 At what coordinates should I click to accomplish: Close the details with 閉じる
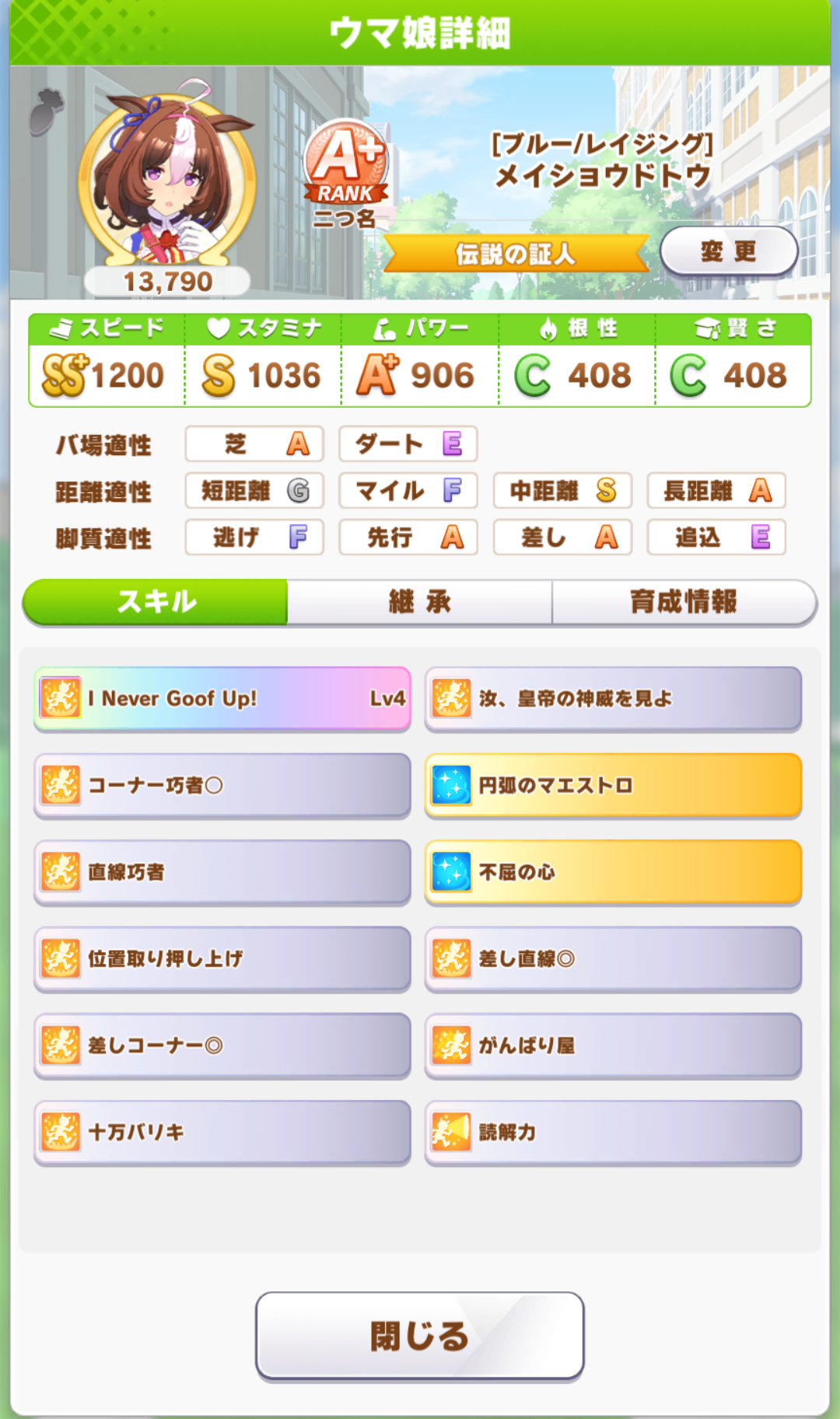pyautogui.click(x=419, y=1336)
